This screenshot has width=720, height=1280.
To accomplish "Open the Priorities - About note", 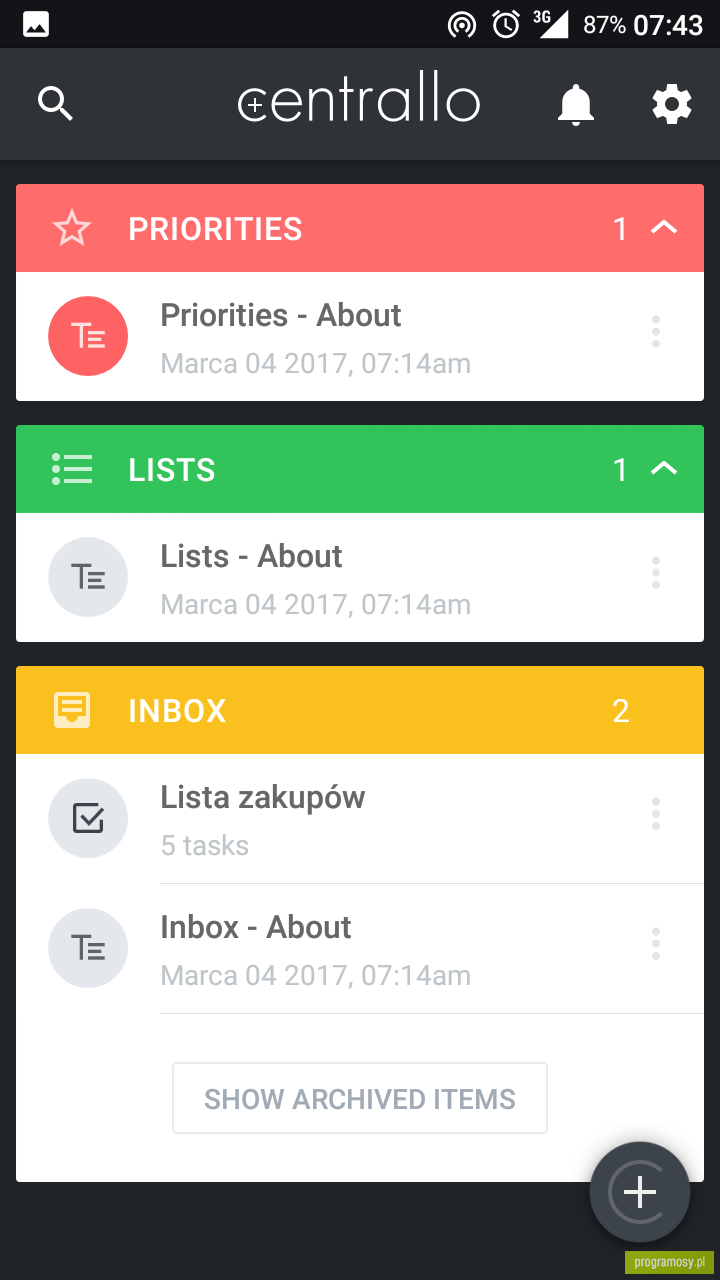I will click(360, 336).
